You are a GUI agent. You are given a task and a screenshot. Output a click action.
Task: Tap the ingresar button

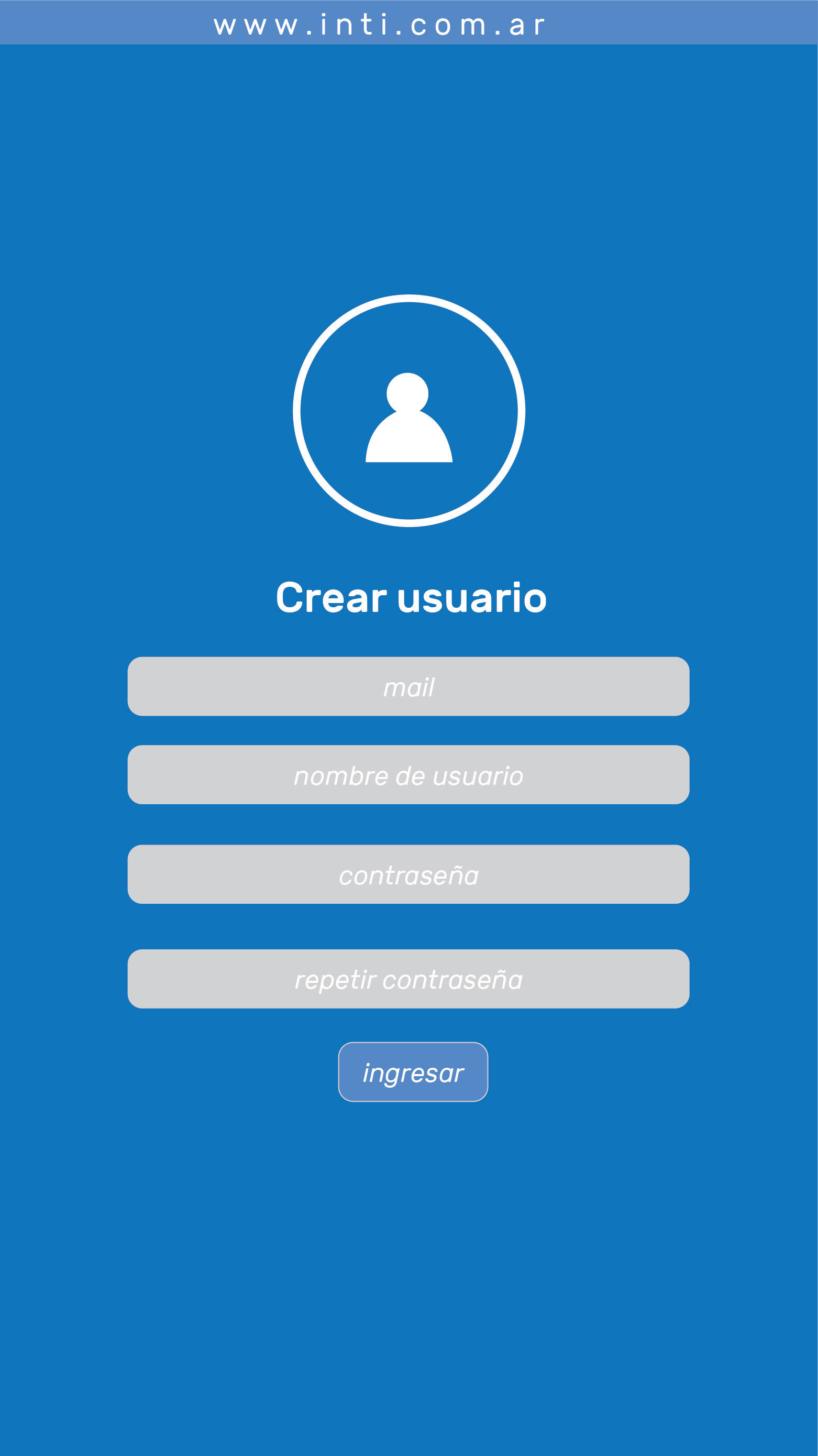pos(413,1071)
